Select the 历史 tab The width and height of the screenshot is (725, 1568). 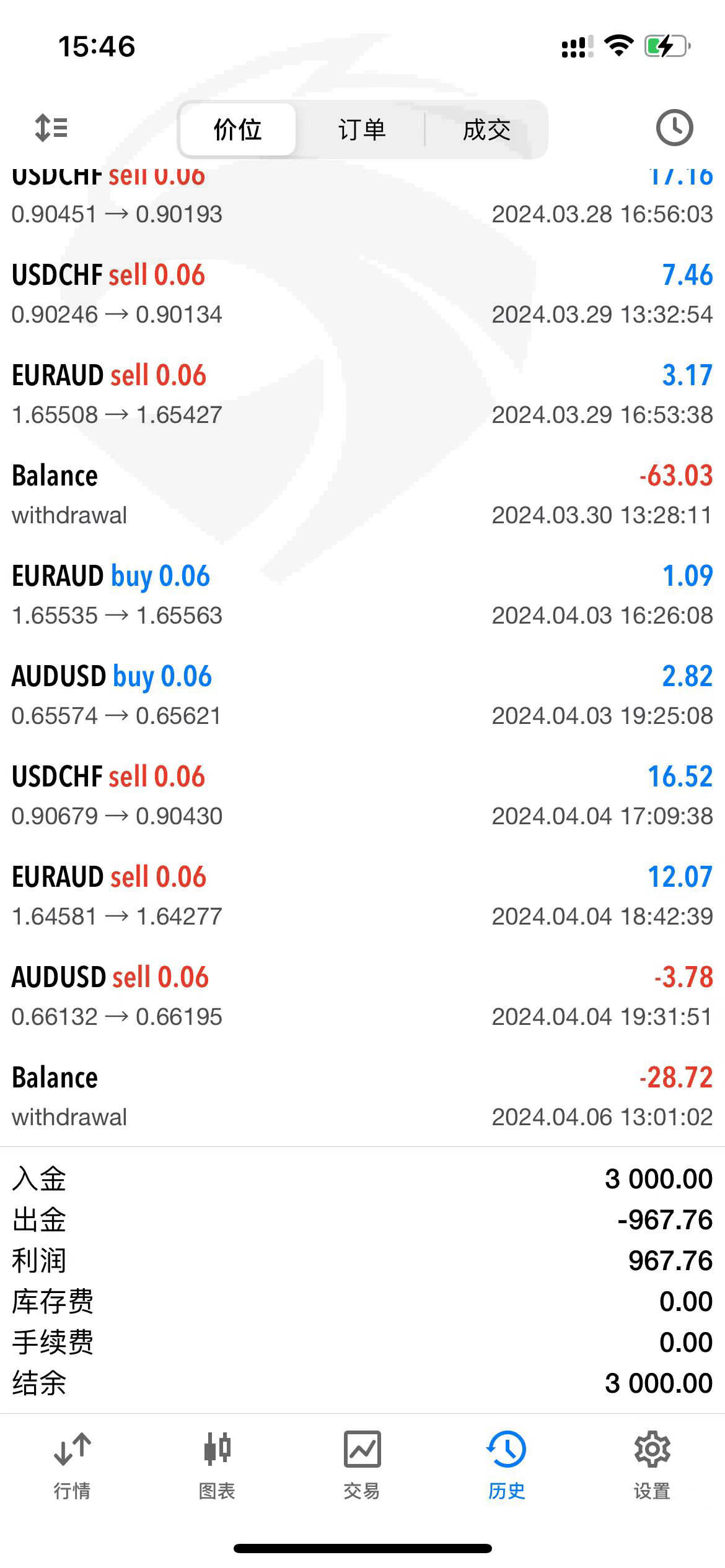(x=507, y=1465)
